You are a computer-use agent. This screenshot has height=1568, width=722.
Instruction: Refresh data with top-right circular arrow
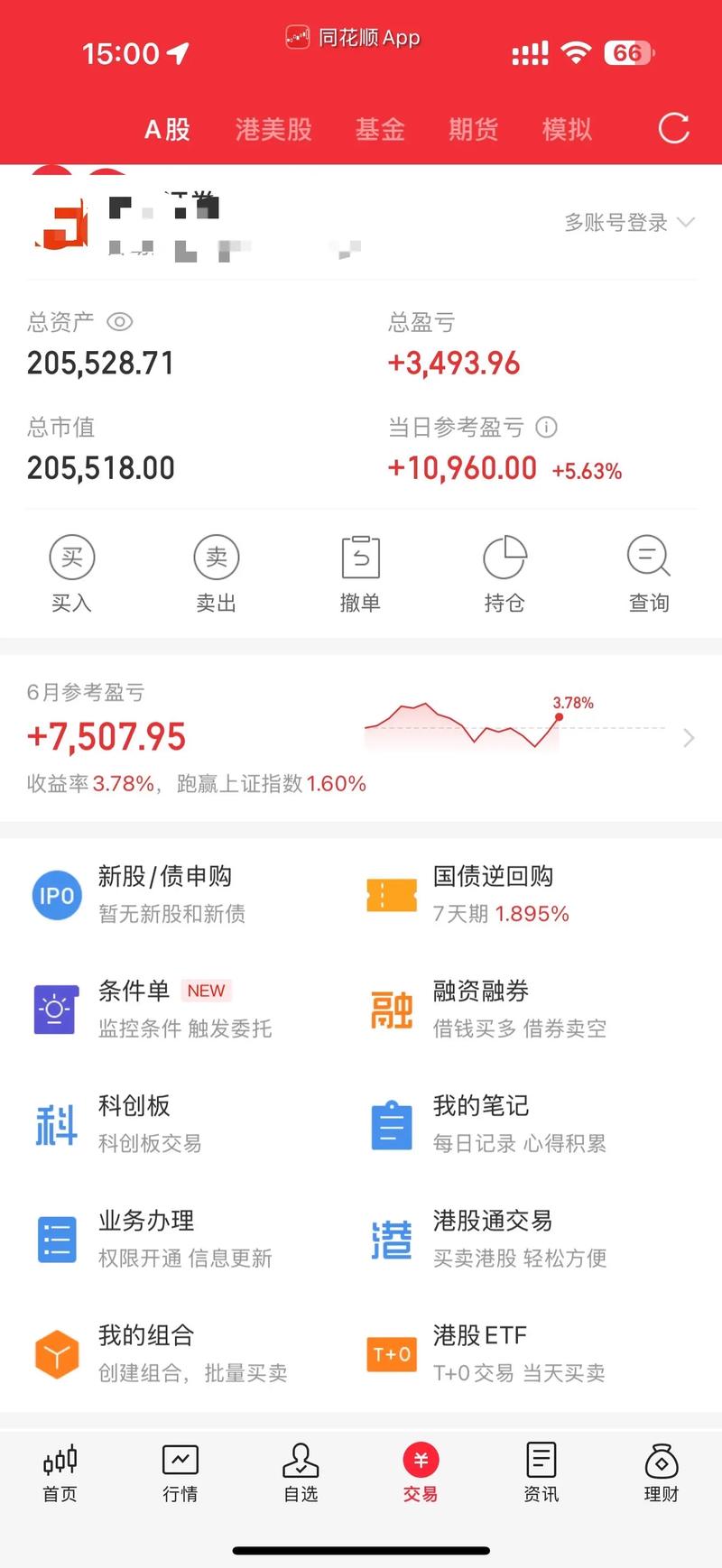[672, 129]
